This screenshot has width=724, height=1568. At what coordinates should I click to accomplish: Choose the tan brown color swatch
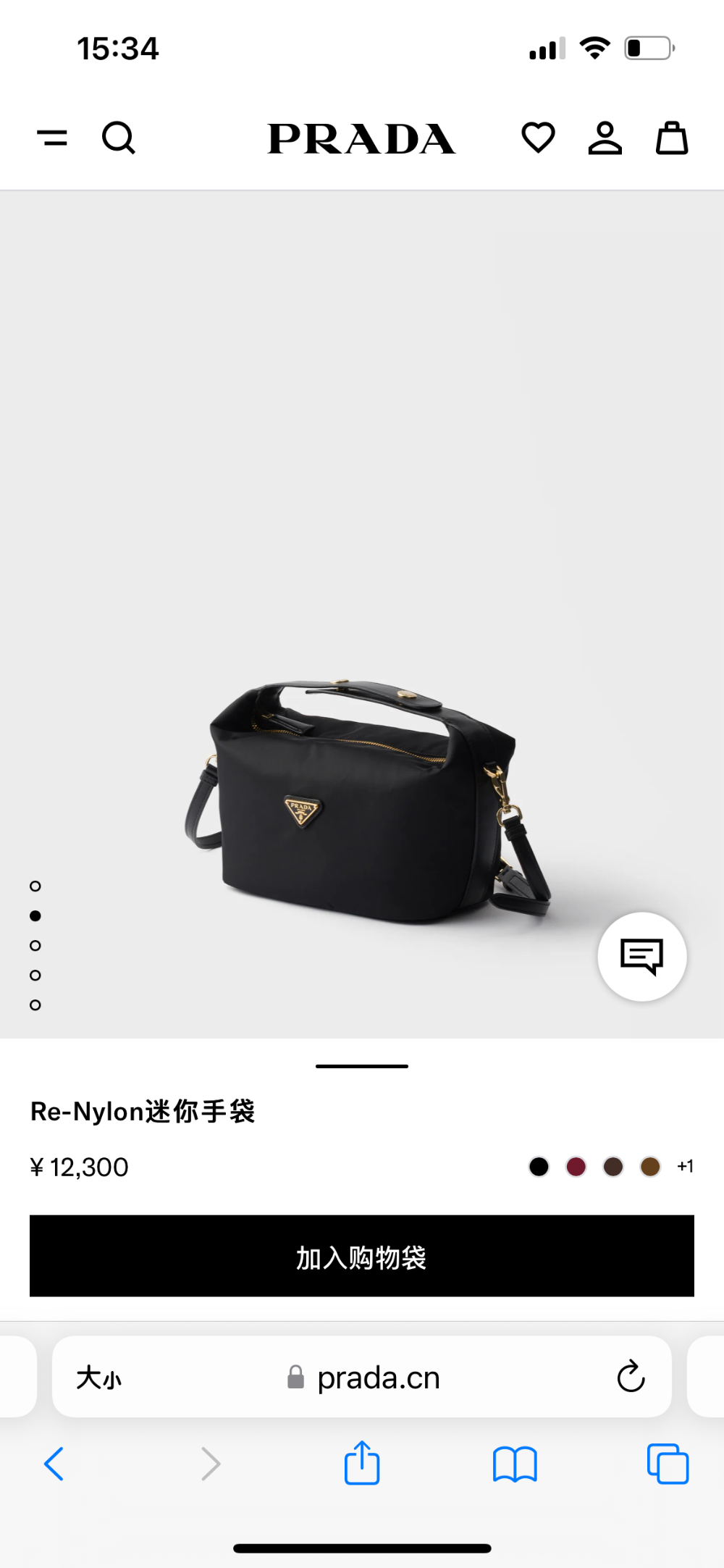pyautogui.click(x=650, y=1167)
